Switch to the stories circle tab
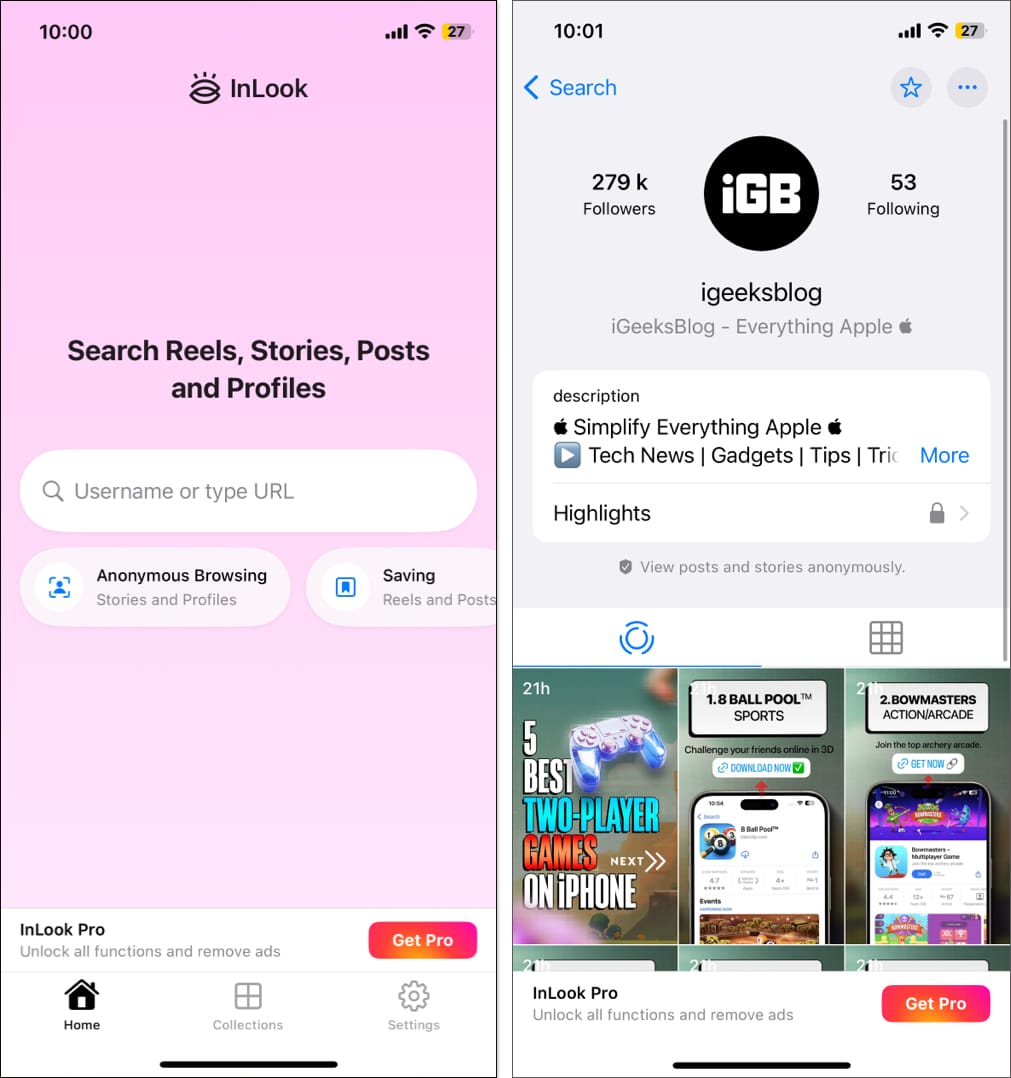 [636, 637]
